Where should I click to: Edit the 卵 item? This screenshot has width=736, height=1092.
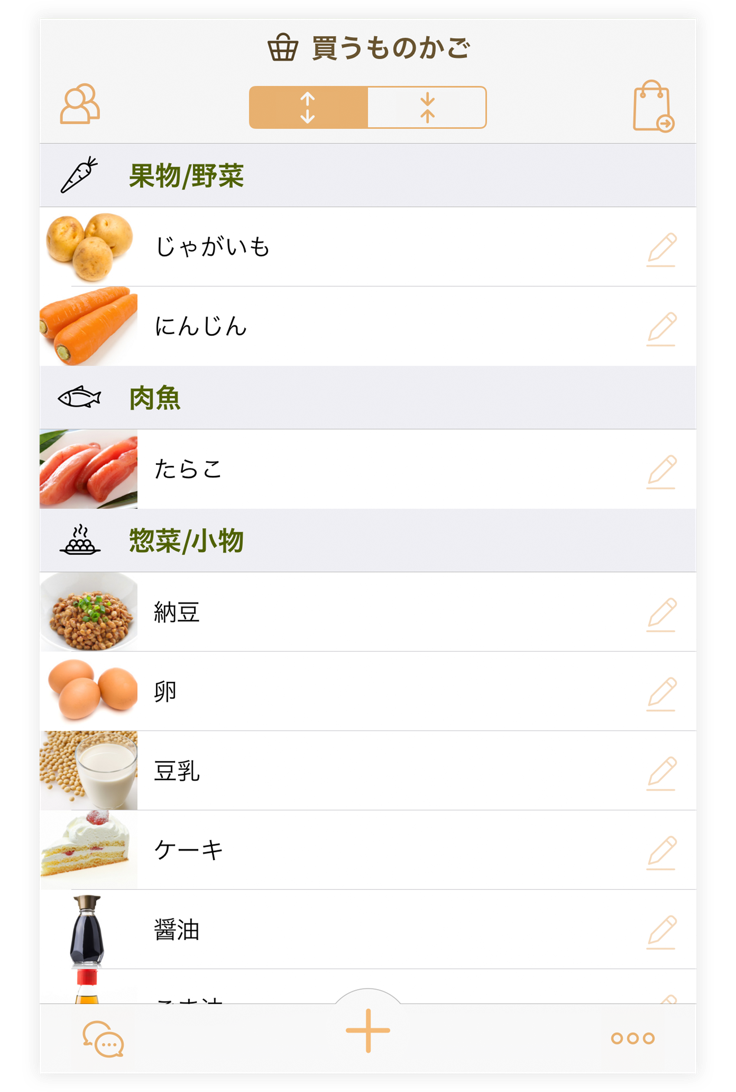(661, 693)
